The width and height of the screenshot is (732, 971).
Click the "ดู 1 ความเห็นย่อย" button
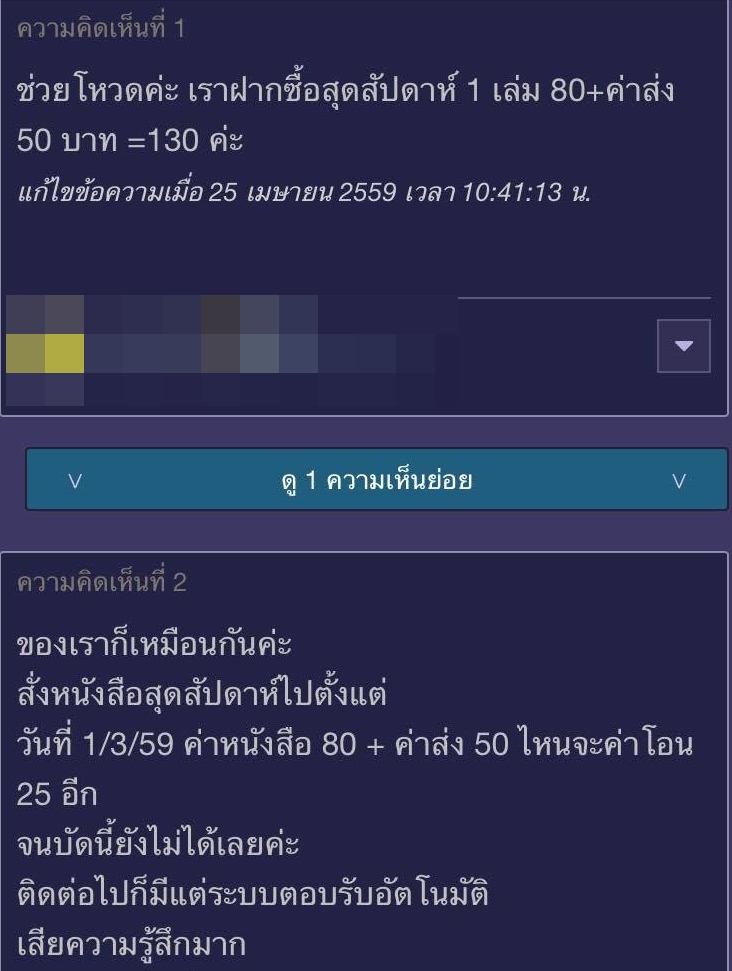[366, 480]
